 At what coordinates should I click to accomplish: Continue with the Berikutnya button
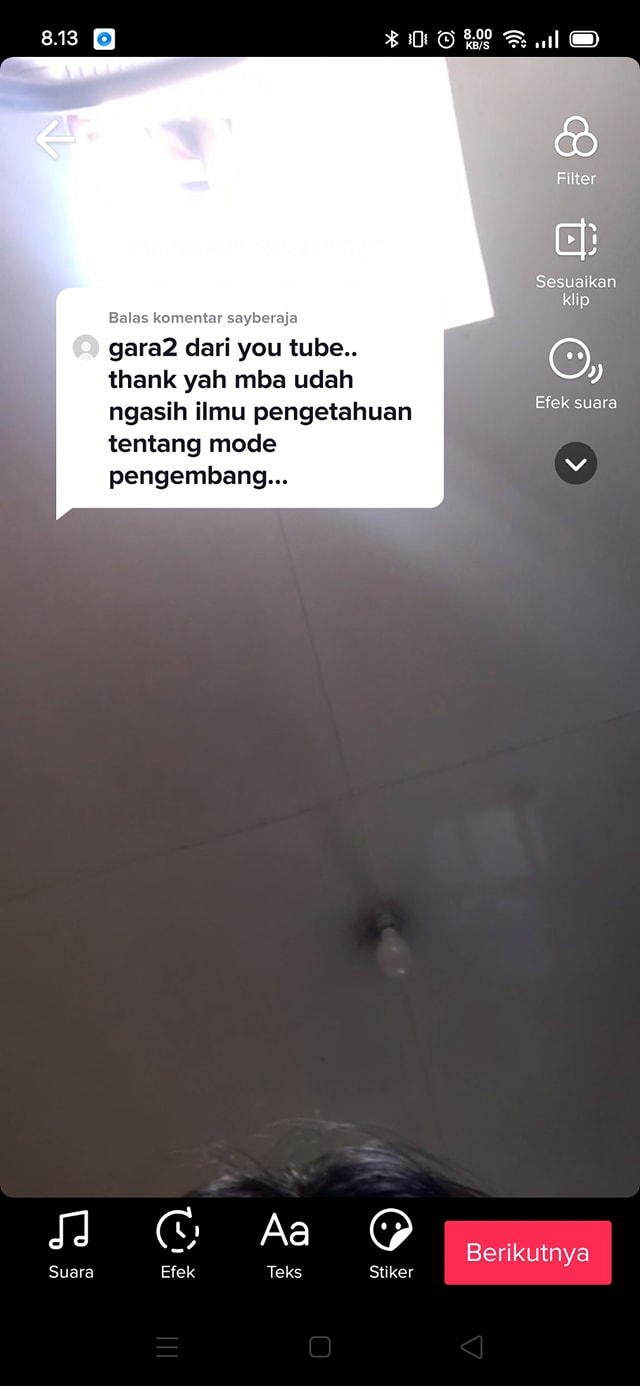click(x=527, y=1252)
